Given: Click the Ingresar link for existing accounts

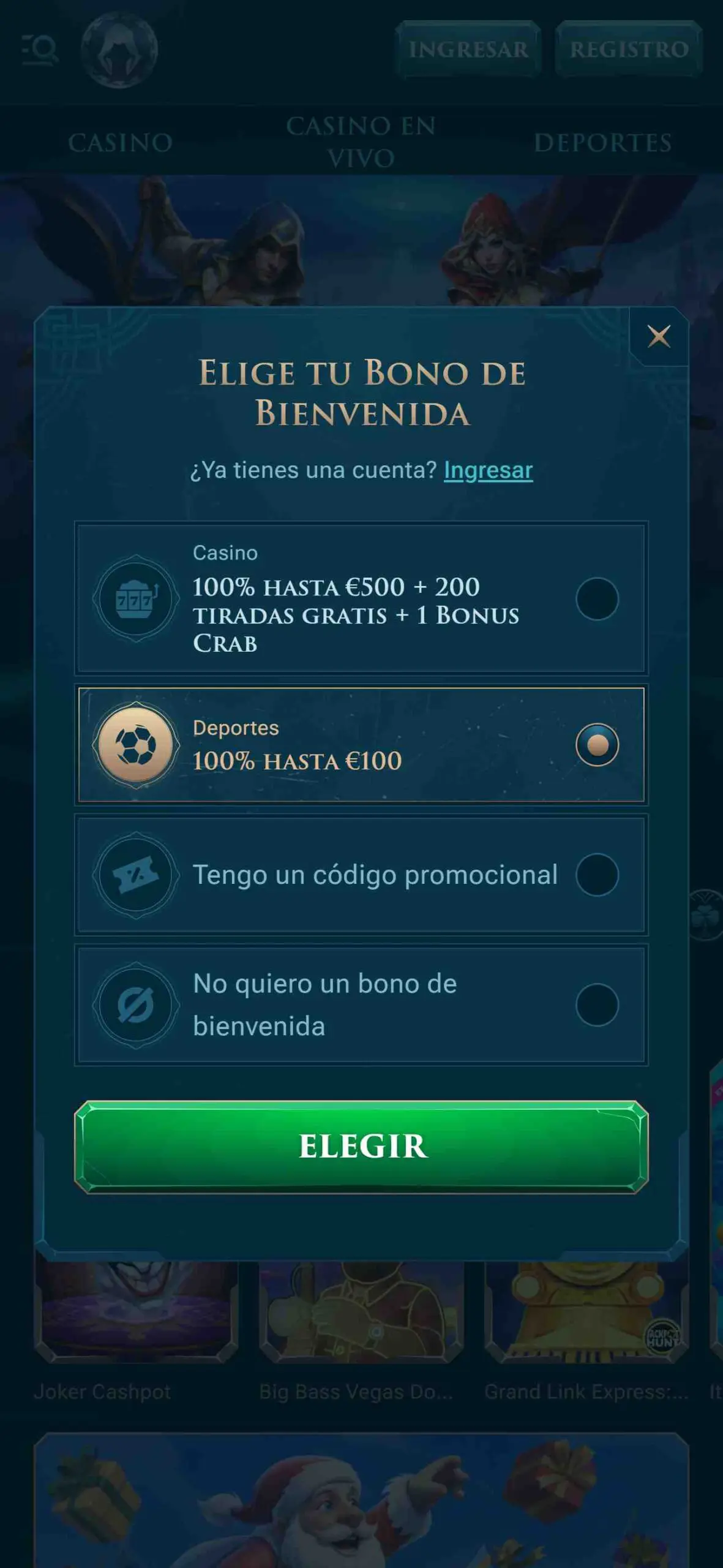Looking at the screenshot, I should click(487, 470).
